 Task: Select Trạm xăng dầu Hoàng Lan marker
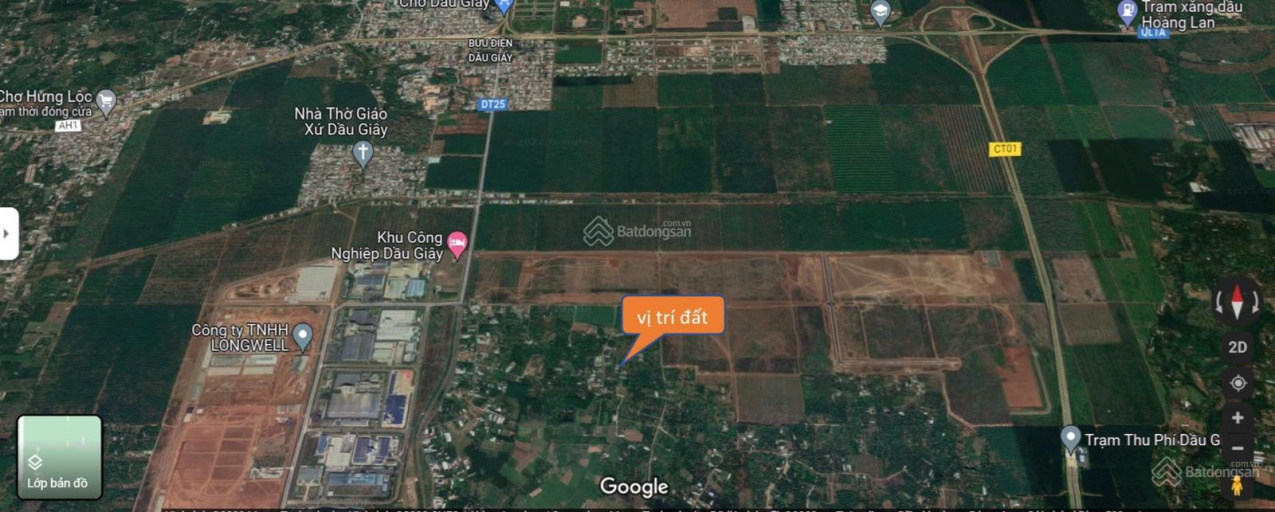click(1127, 13)
